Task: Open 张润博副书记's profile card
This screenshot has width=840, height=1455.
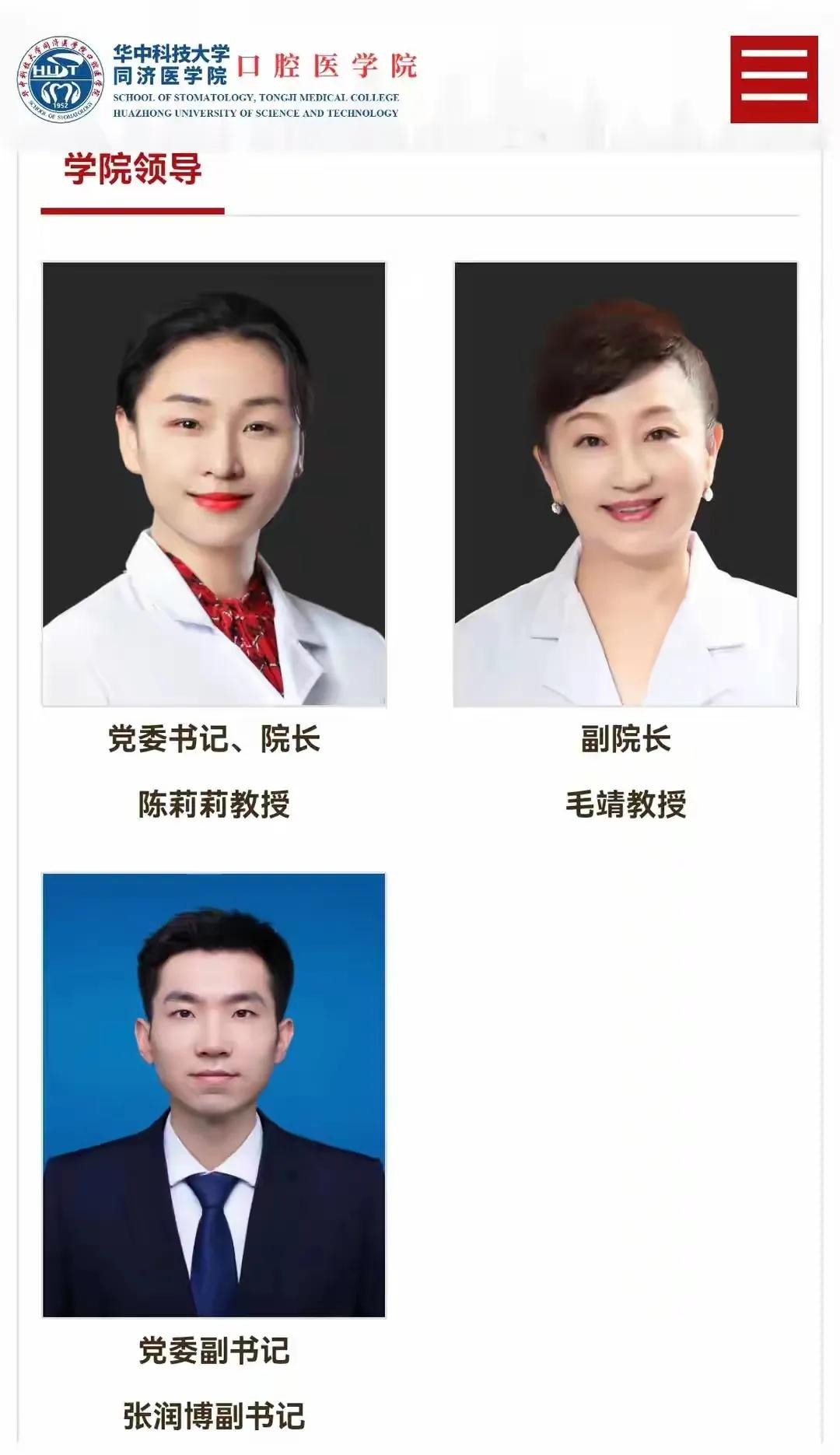Action: point(214,1095)
